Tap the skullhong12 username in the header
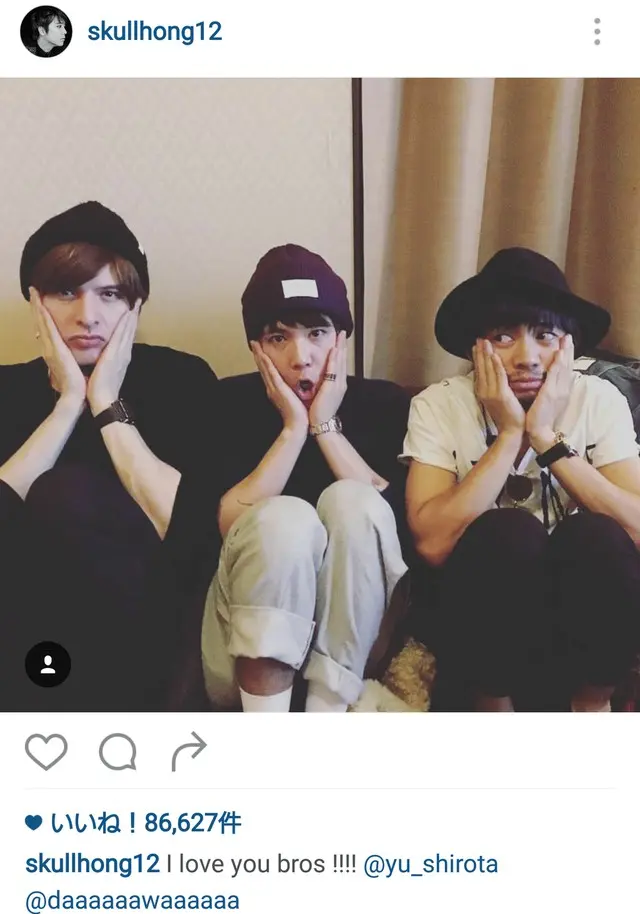The width and height of the screenshot is (640, 914). pyautogui.click(x=155, y=31)
